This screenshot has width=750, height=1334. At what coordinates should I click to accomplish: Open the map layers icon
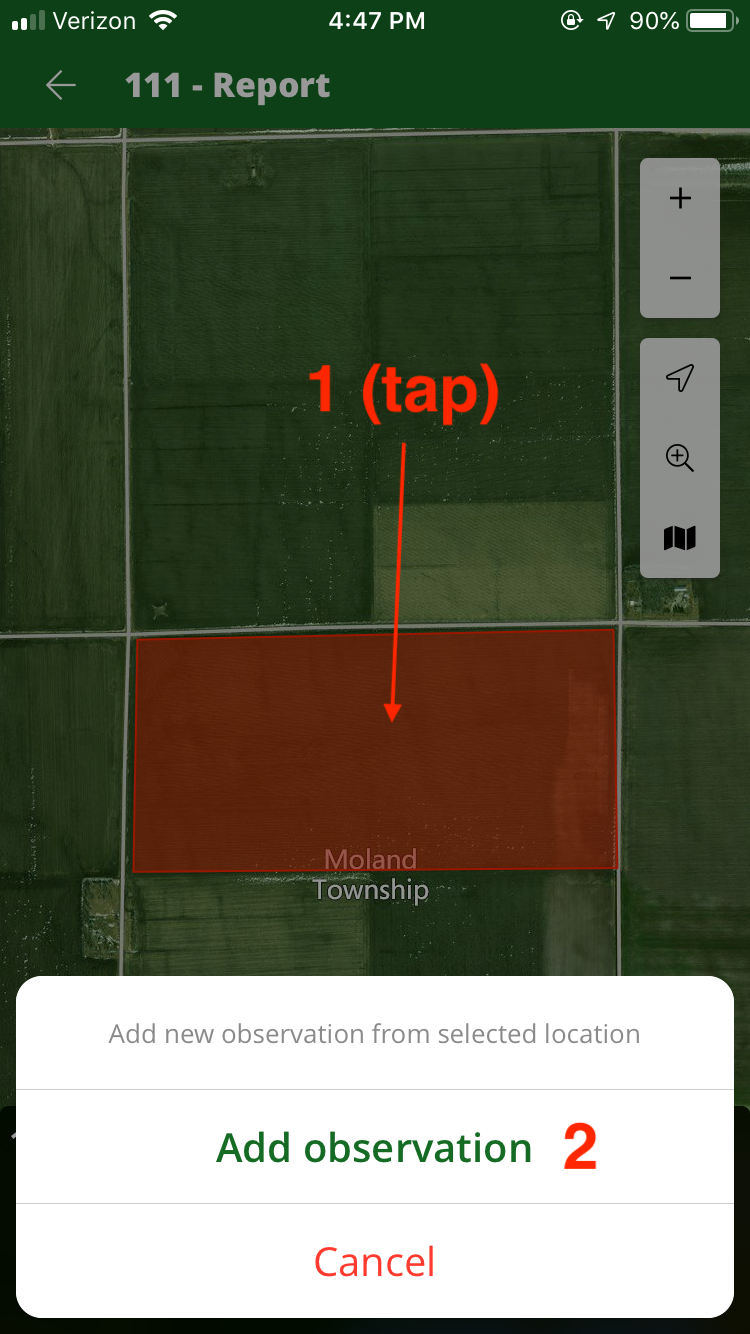coord(680,538)
